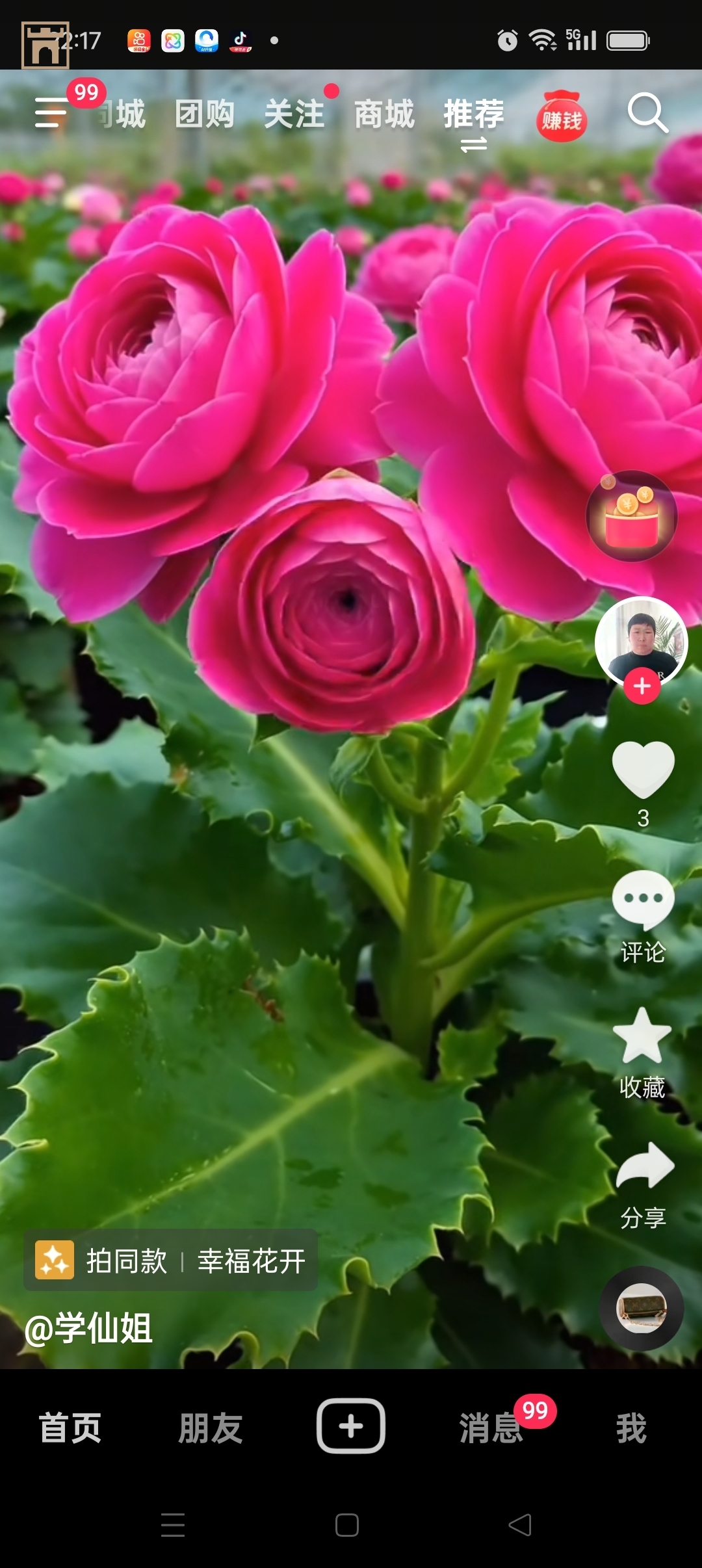The width and height of the screenshot is (702, 1568).
Task: Open the 商城 tab
Action: click(384, 116)
